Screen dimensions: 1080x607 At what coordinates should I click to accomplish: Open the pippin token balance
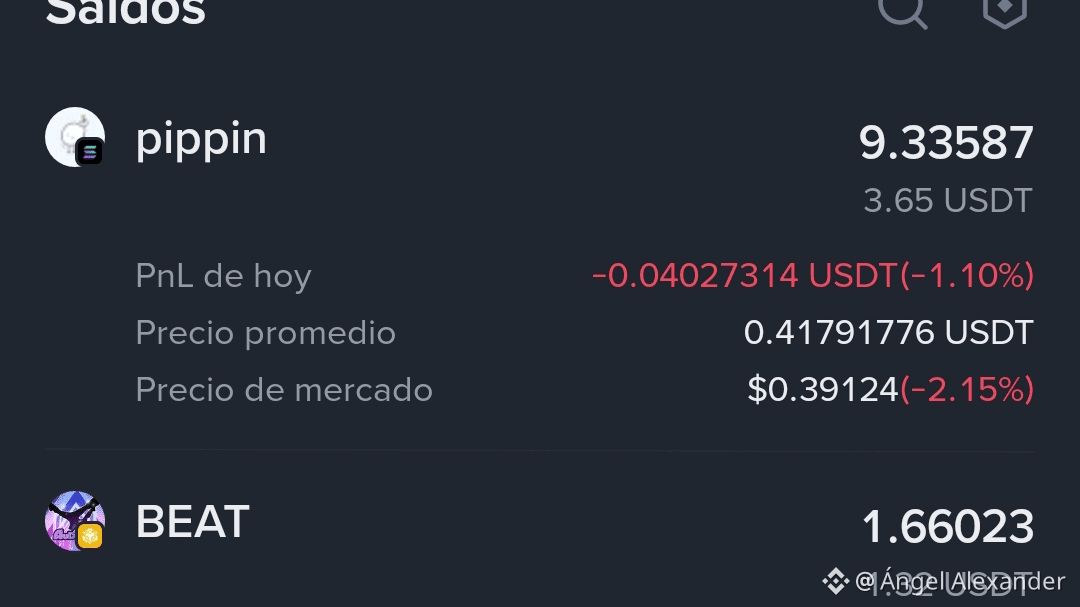201,139
